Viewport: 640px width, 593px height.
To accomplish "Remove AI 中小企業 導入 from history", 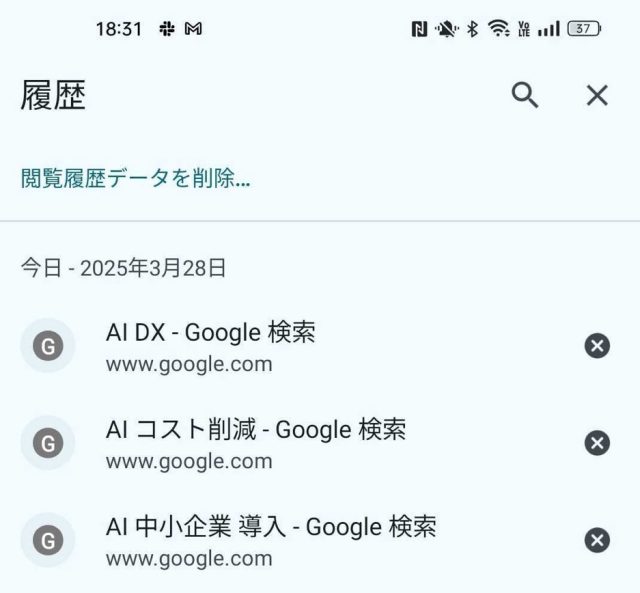I will (597, 540).
